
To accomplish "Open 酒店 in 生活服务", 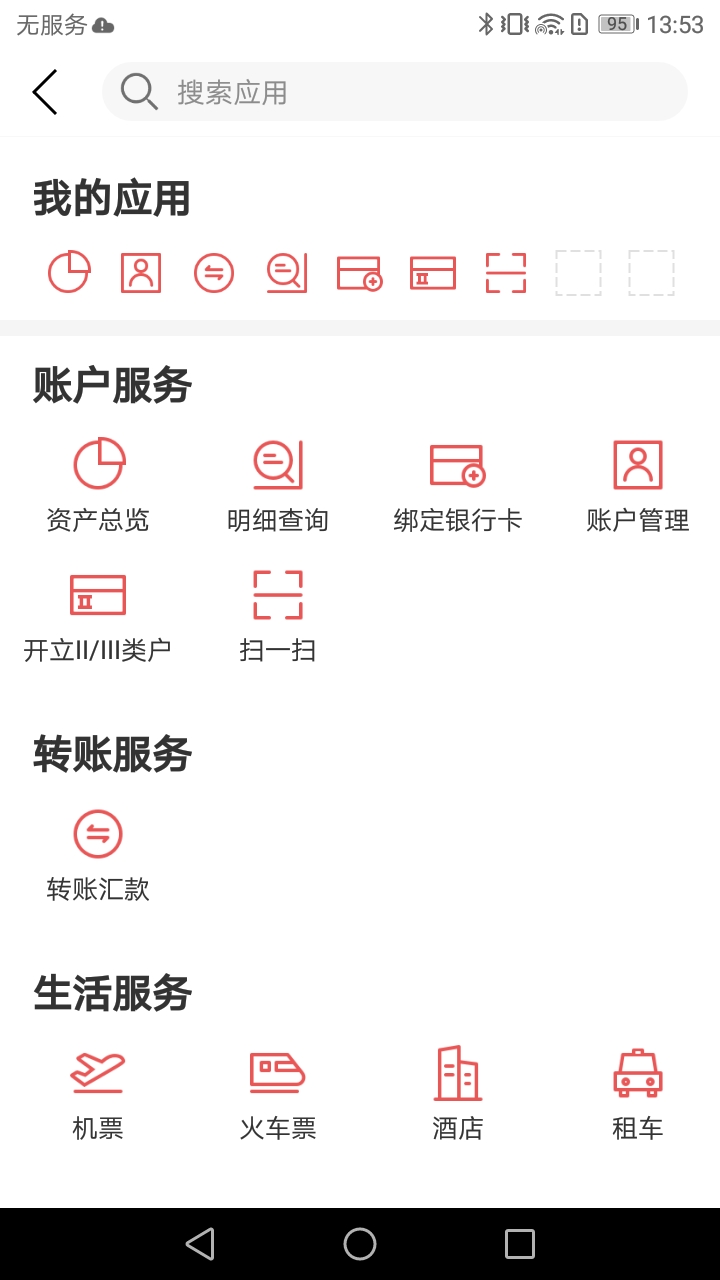I will (x=458, y=1093).
